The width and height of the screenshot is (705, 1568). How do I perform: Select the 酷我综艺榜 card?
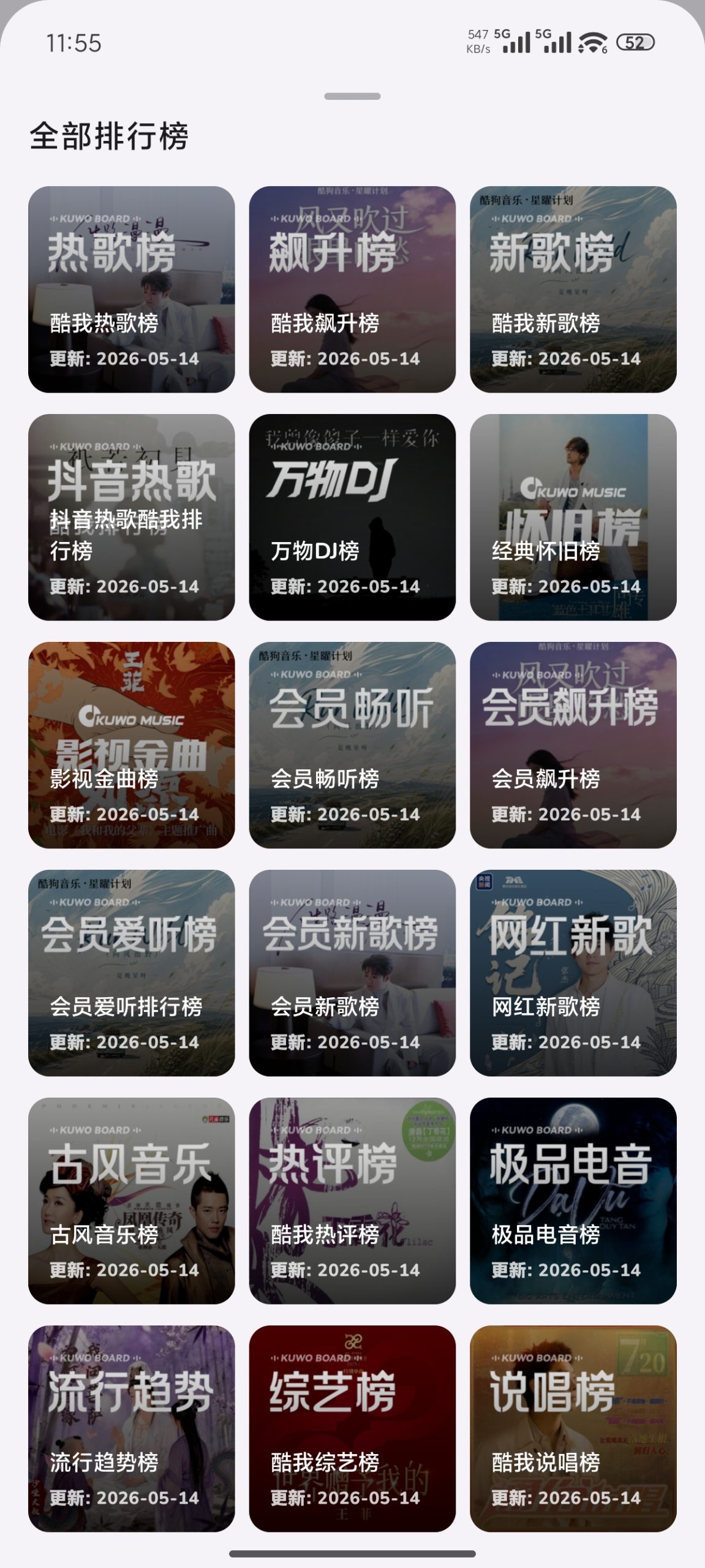(352, 1428)
